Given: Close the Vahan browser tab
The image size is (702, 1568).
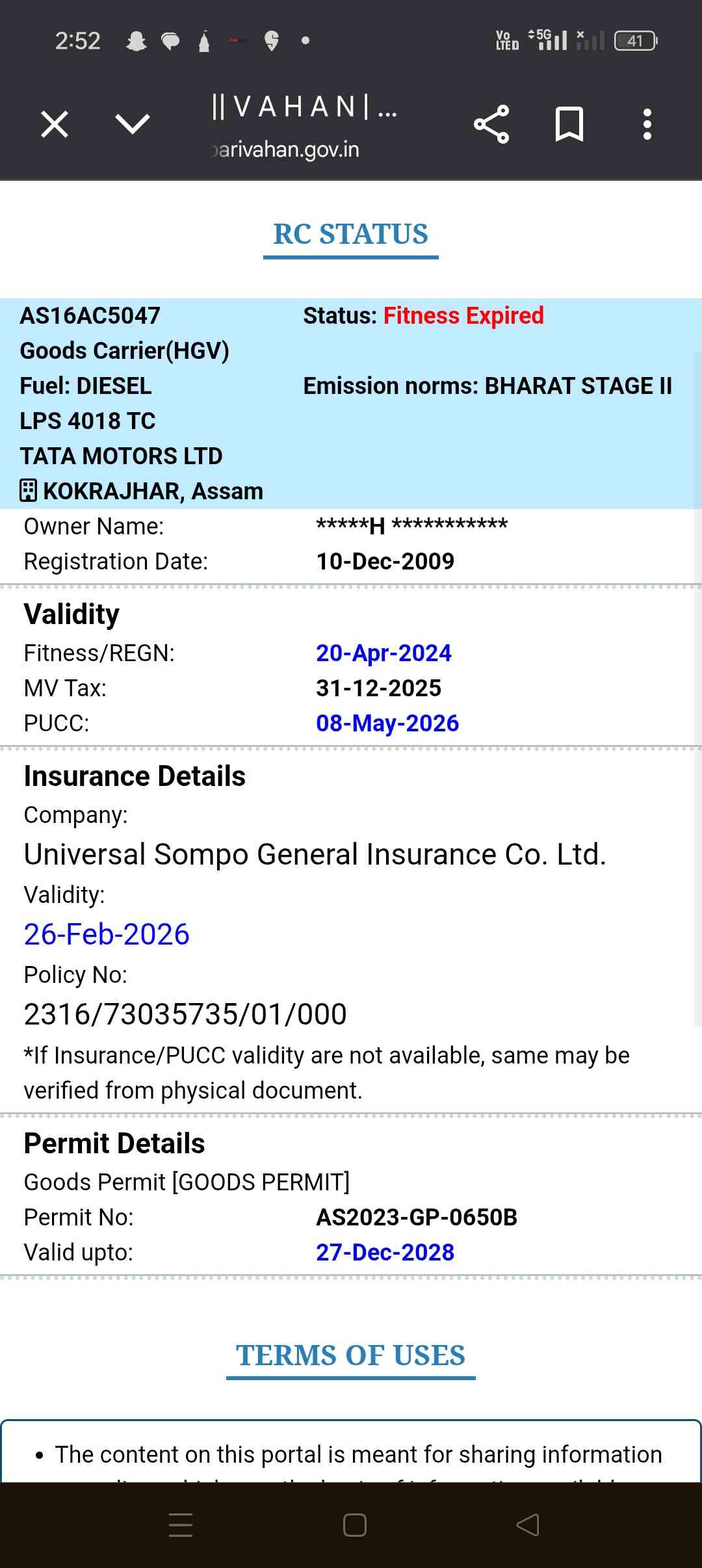Looking at the screenshot, I should (x=55, y=124).
